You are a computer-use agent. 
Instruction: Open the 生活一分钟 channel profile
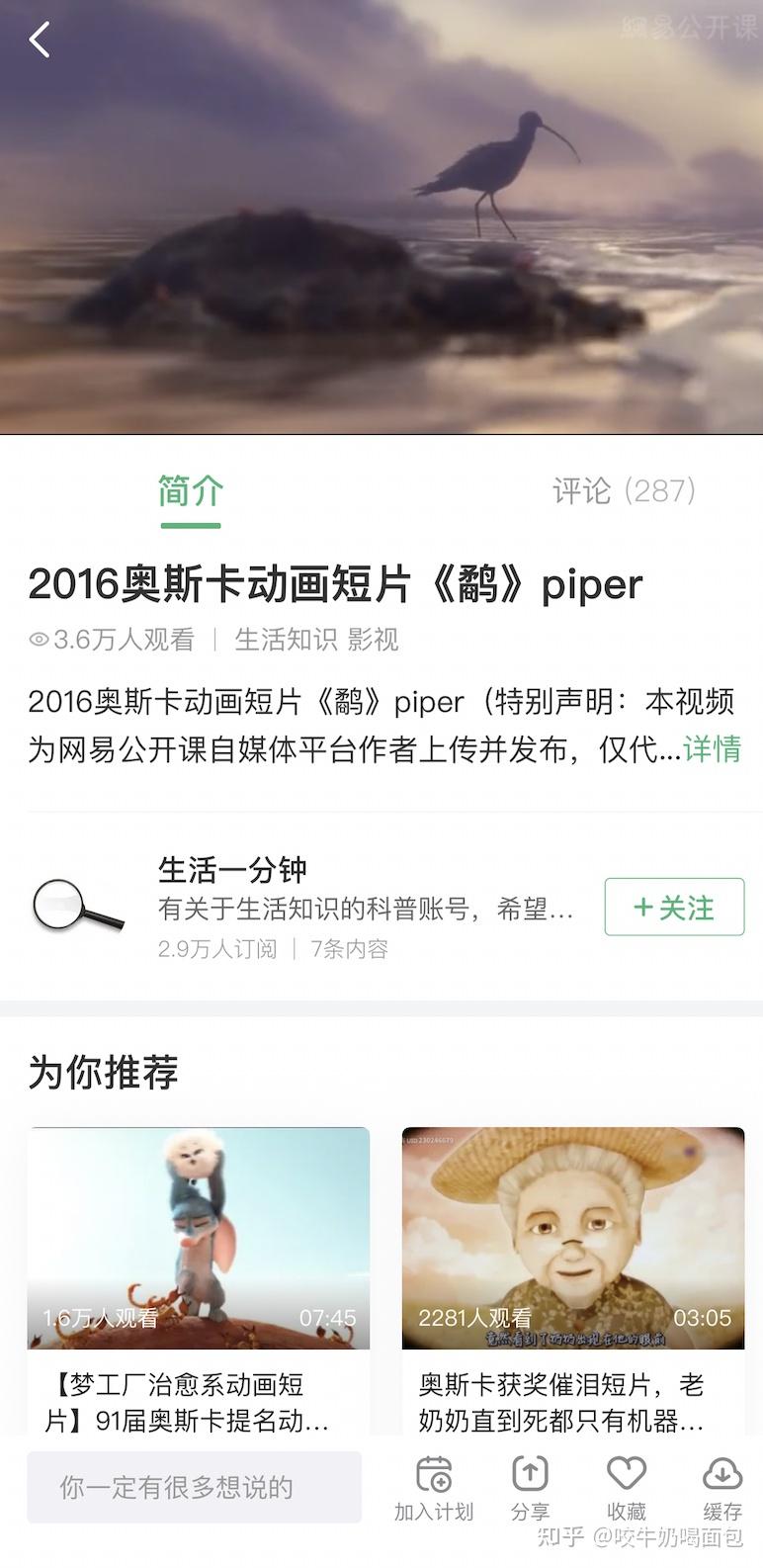[232, 870]
